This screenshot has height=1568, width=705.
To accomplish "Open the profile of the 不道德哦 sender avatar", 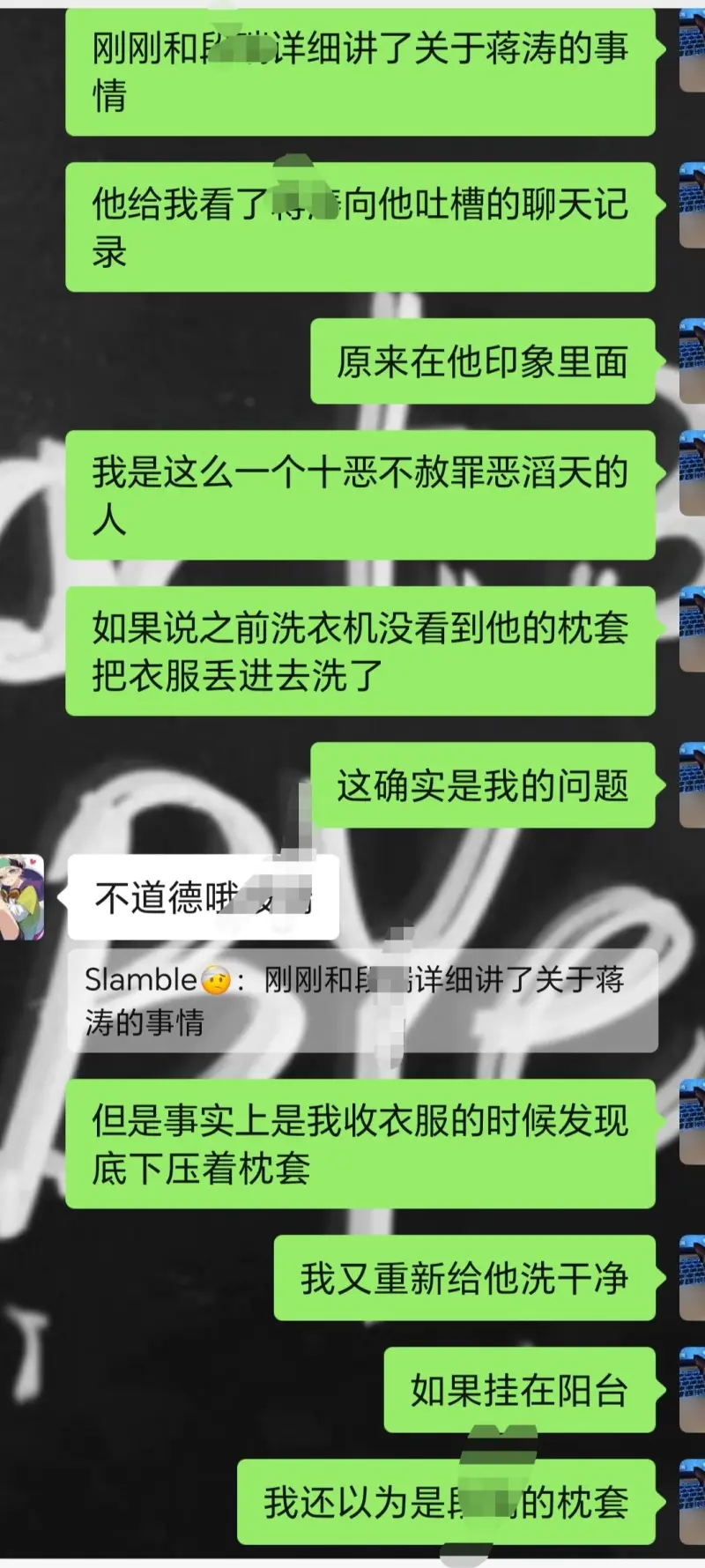I will tap(21, 896).
